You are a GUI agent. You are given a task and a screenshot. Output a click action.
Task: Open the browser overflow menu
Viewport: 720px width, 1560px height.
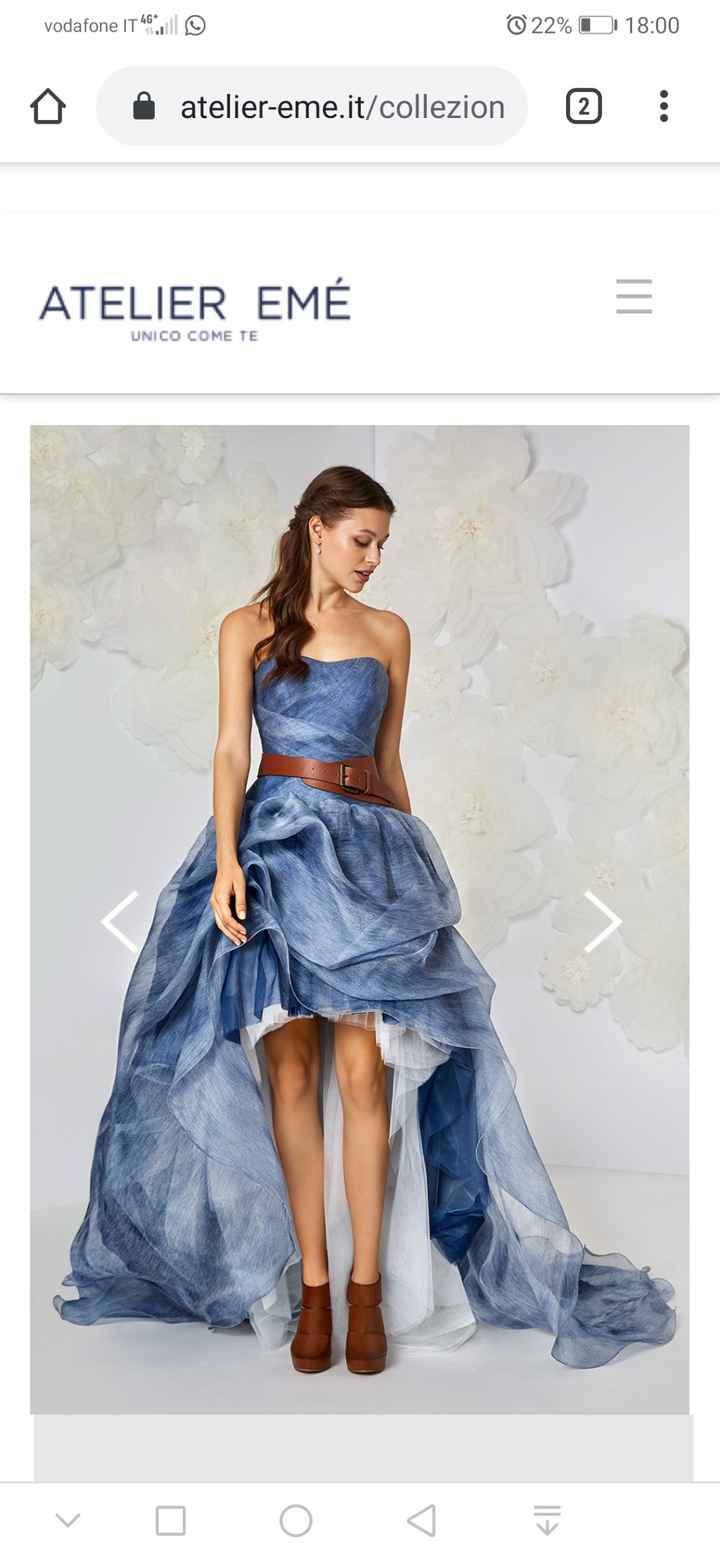click(x=663, y=106)
